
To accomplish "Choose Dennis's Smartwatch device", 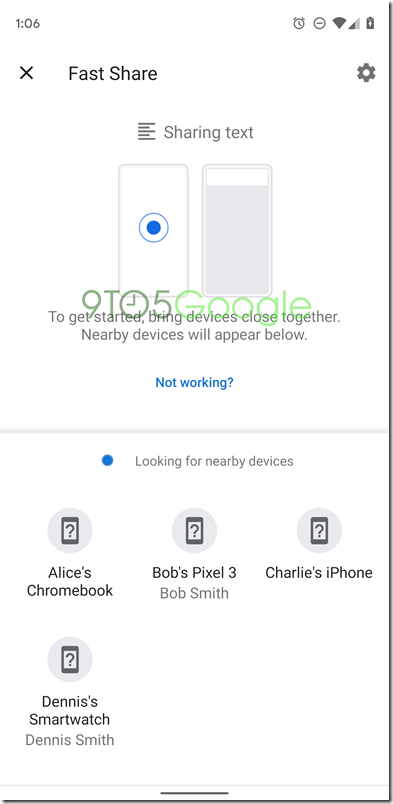I will point(70,692).
